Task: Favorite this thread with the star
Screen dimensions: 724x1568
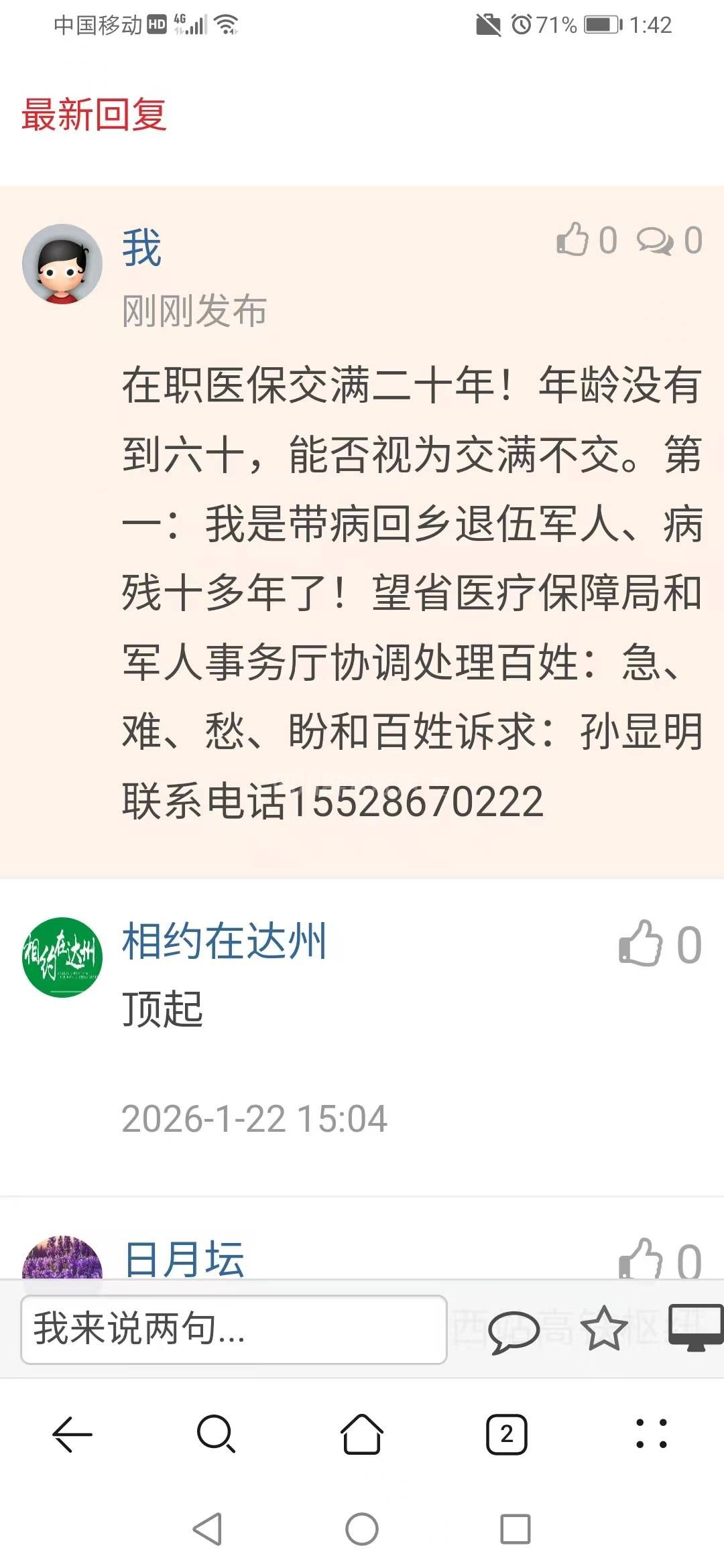Action: pos(603,1328)
